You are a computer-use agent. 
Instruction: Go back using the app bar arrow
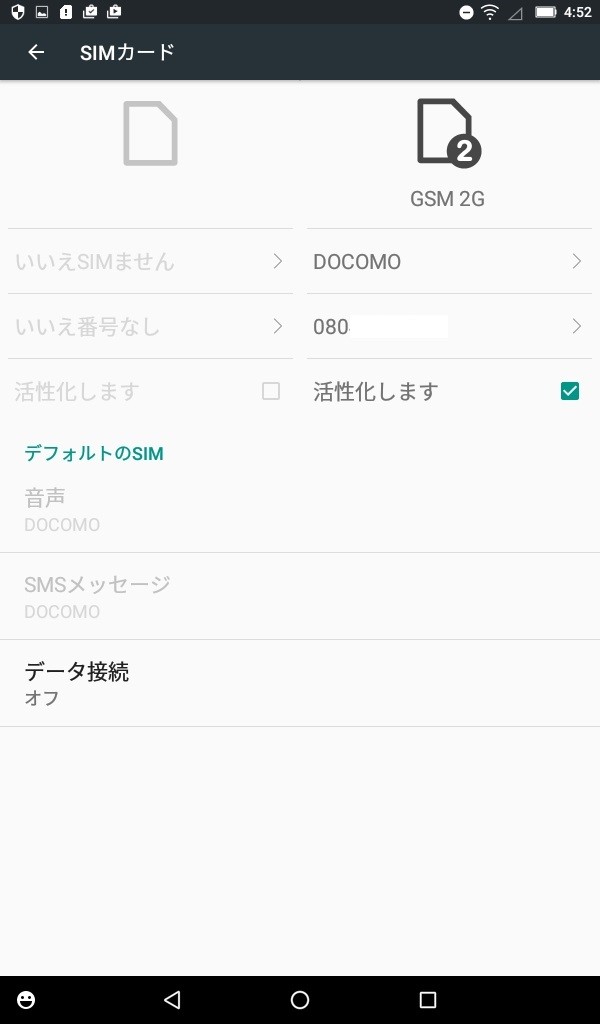36,52
